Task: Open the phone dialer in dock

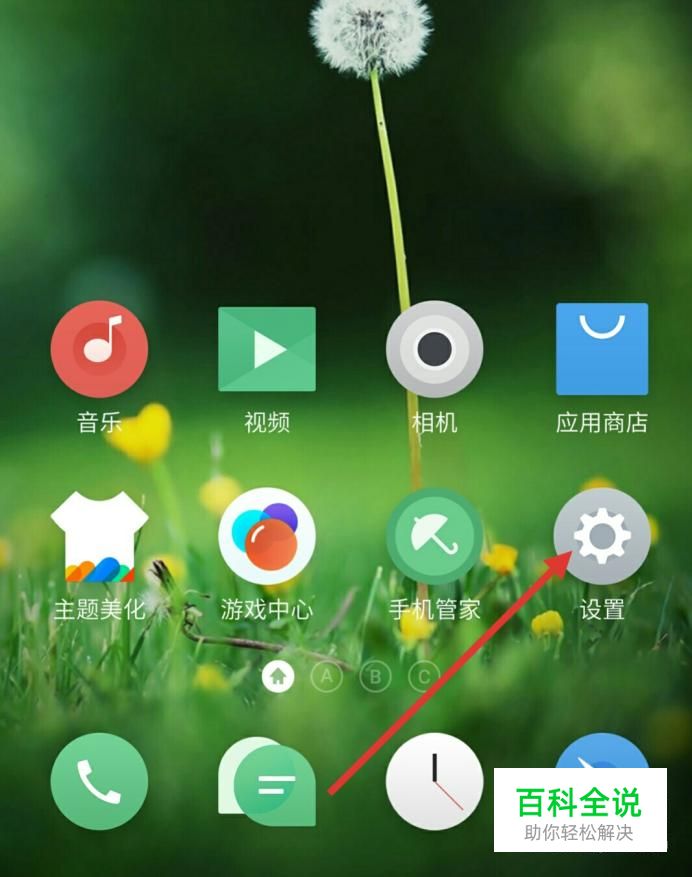Action: click(99, 781)
